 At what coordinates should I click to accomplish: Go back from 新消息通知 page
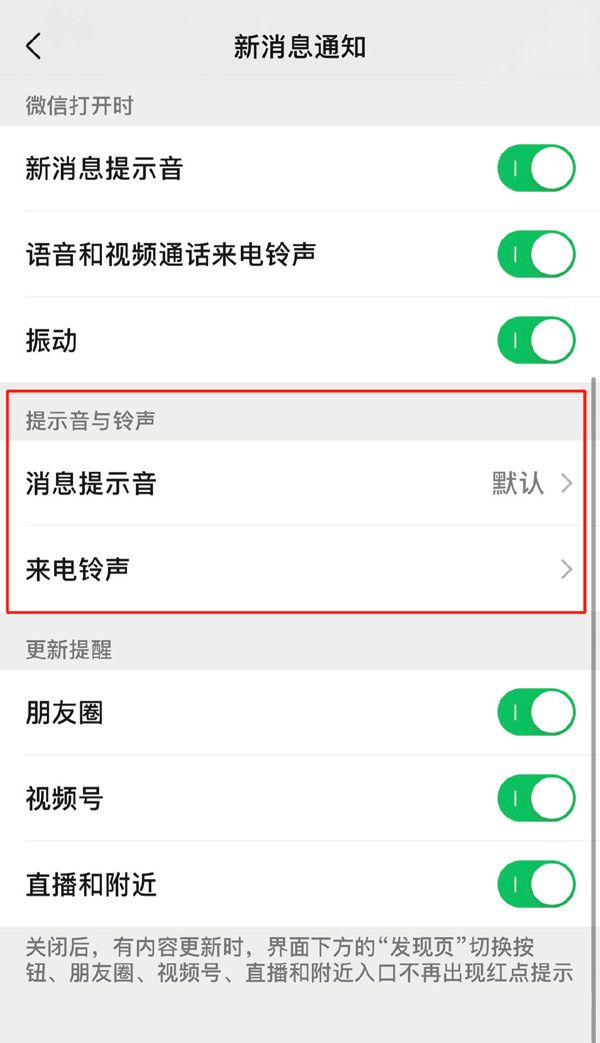[34, 46]
